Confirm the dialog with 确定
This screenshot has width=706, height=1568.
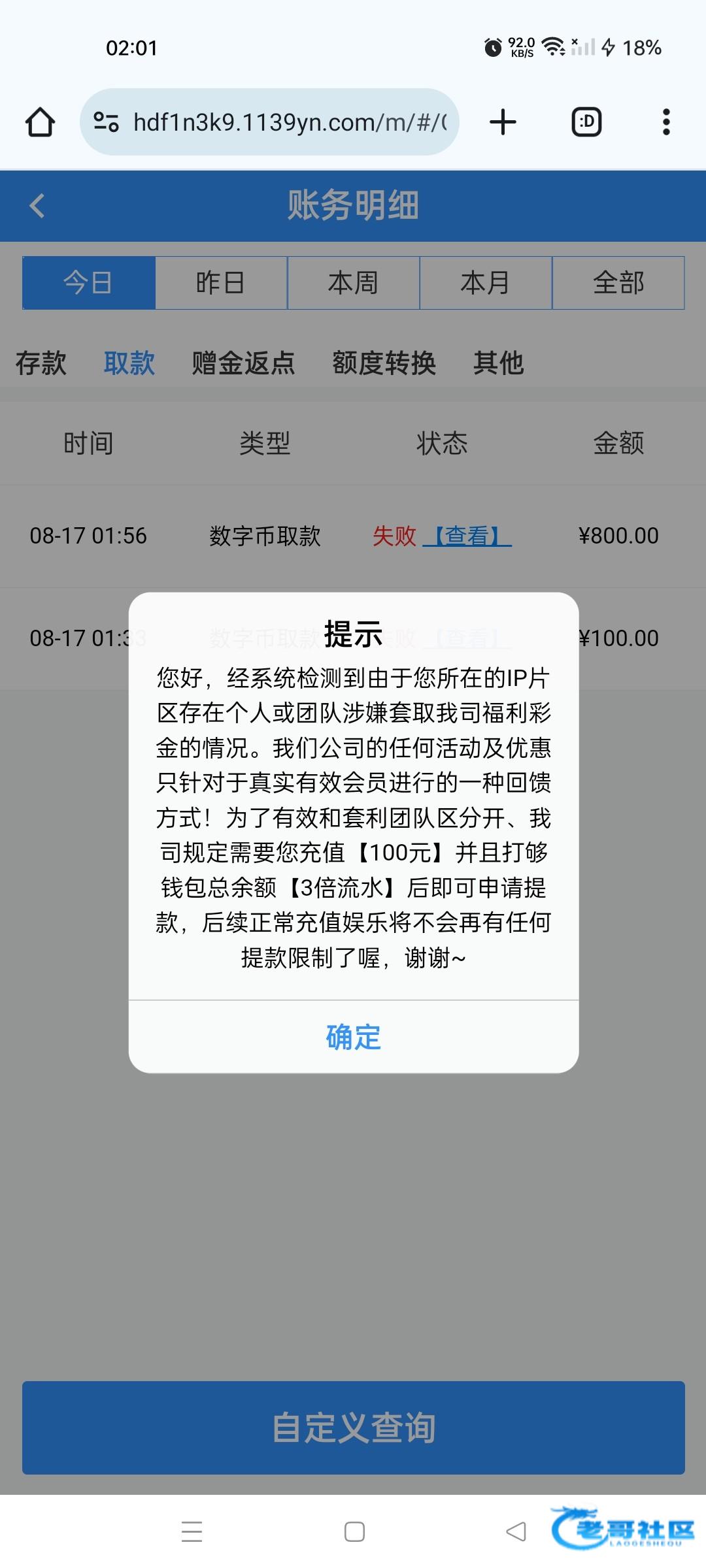coord(354,1037)
